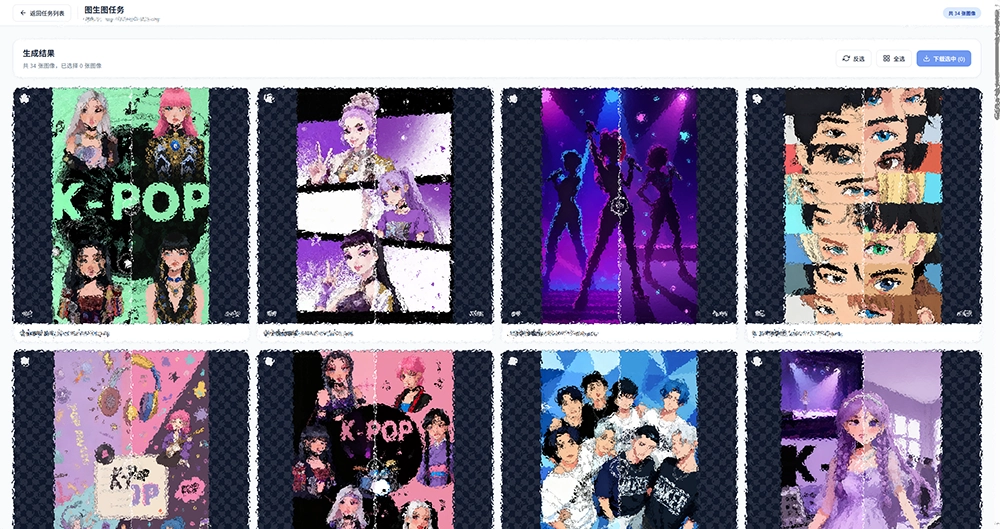Open the blue-background boy group image
This screenshot has width=1000, height=529.
click(x=619, y=440)
